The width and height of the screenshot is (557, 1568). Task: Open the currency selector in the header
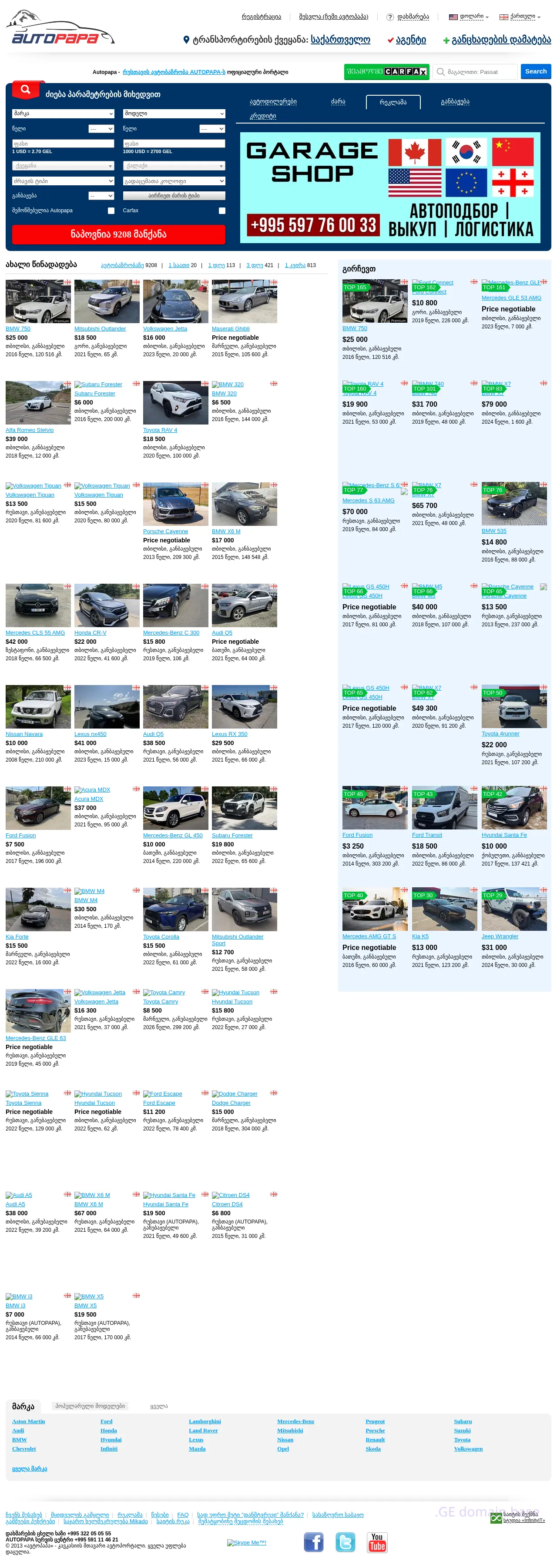[469, 17]
